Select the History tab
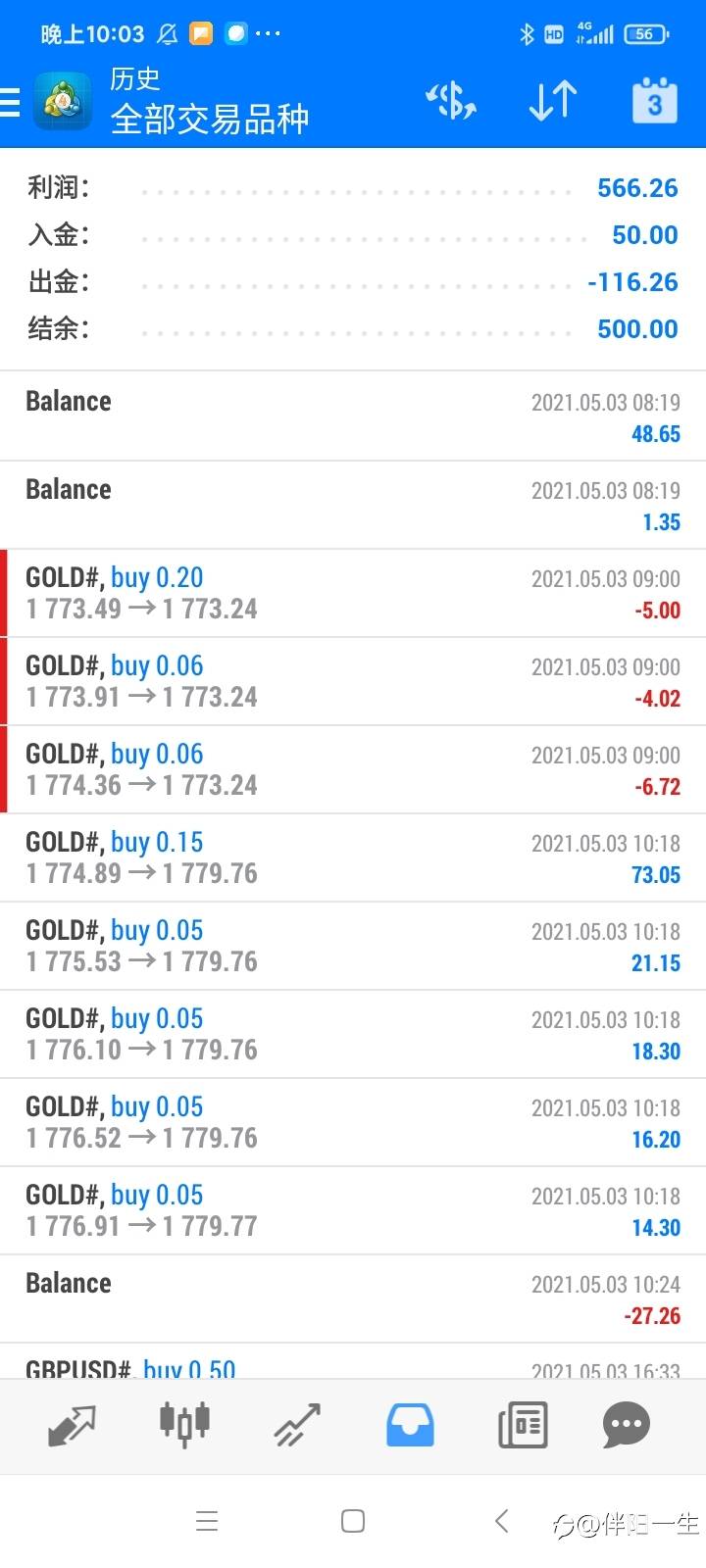The image size is (706, 1568). click(x=410, y=1425)
